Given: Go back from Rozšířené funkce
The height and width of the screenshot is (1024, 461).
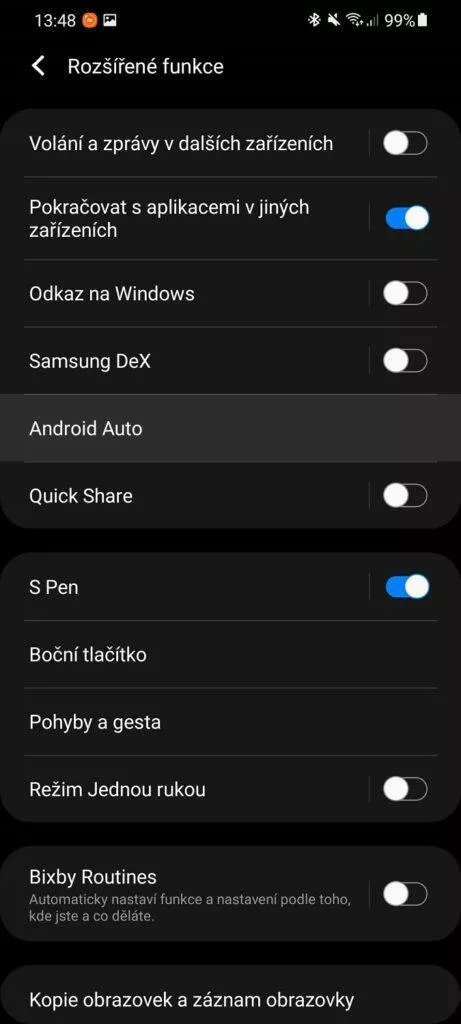Looking at the screenshot, I should point(39,66).
